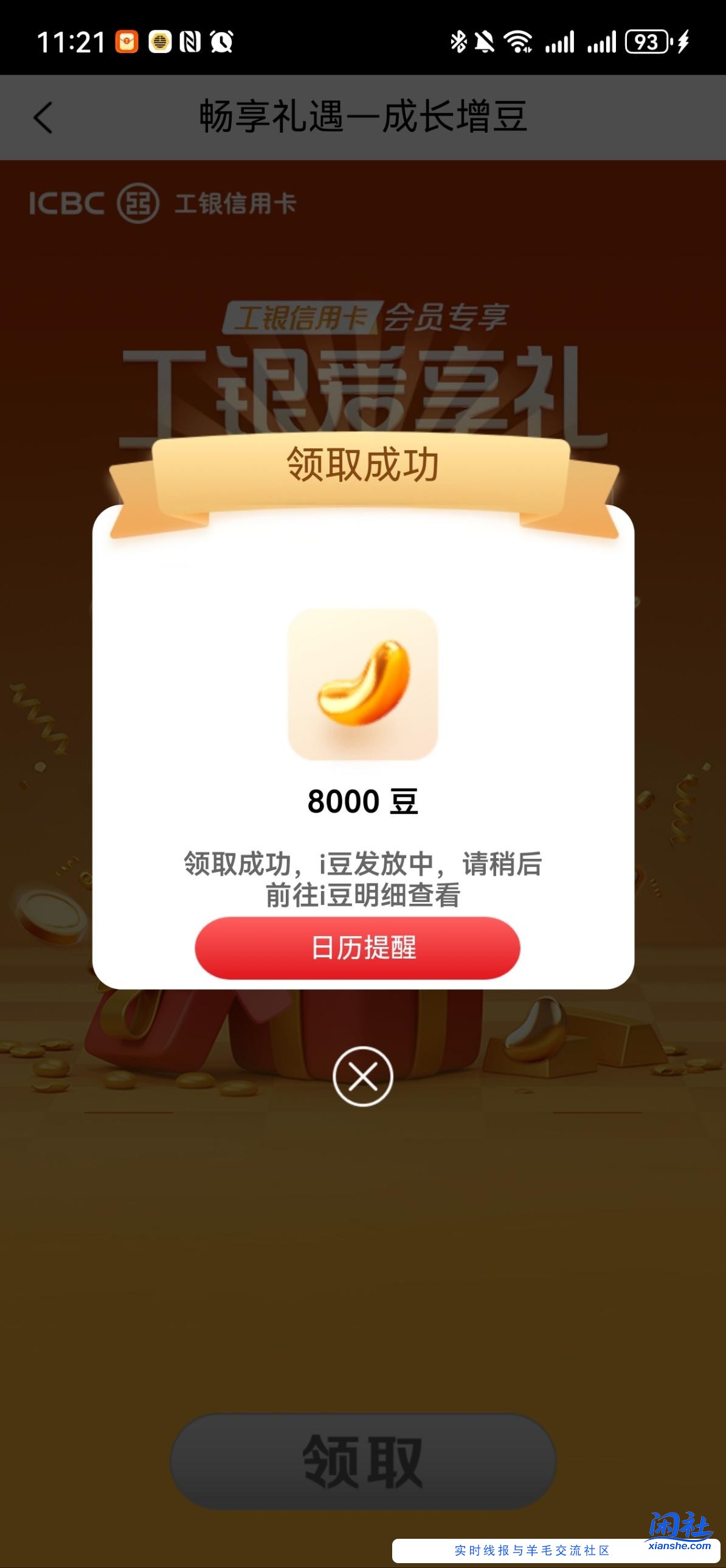Viewport: 726px width, 1568px height.
Task: Tap the 畅享礼遇—成长增豆 page title
Action: pyautogui.click(x=362, y=118)
